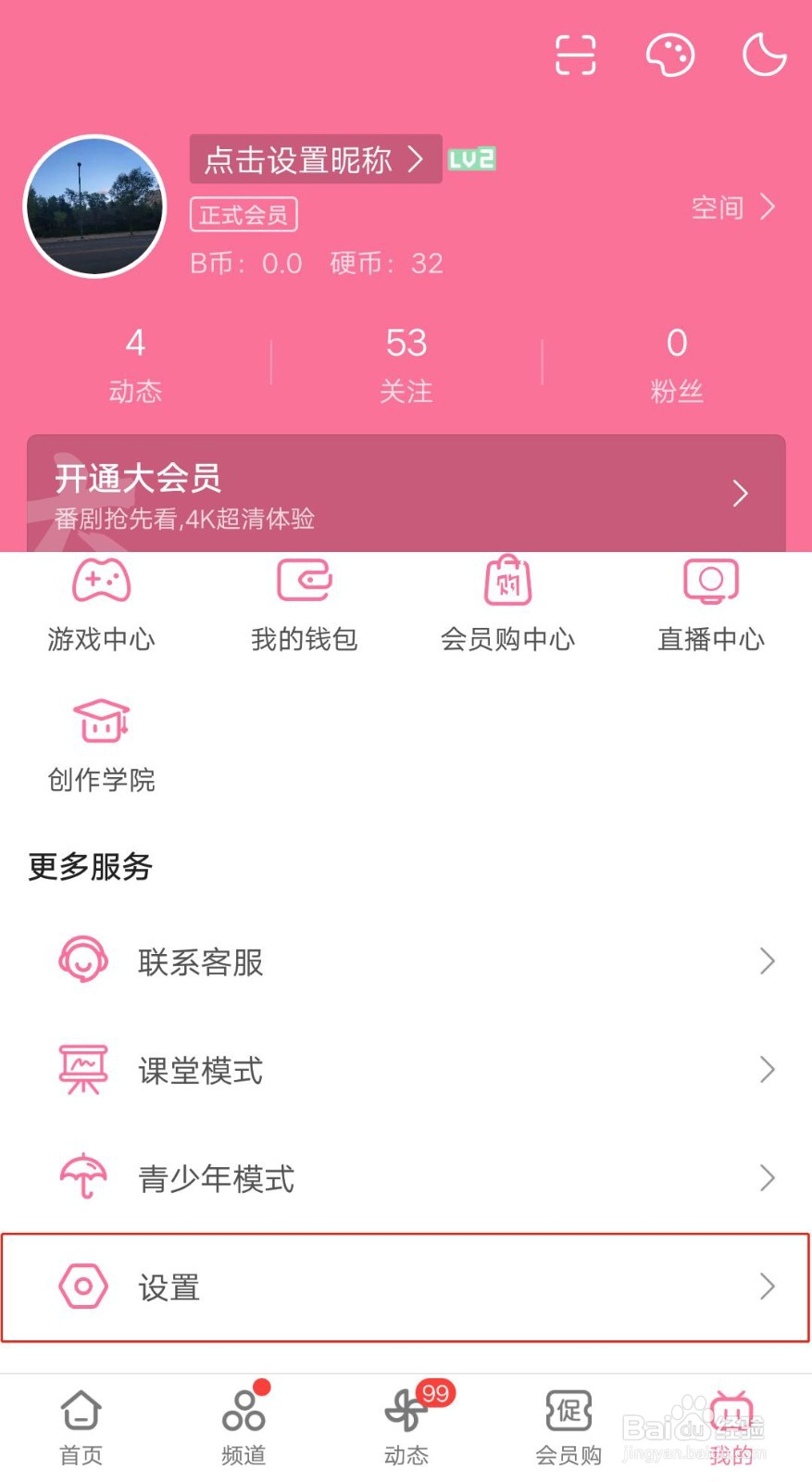Expand the 开通大会员 banner arrow
This screenshot has height=1482, width=812.
(x=739, y=494)
